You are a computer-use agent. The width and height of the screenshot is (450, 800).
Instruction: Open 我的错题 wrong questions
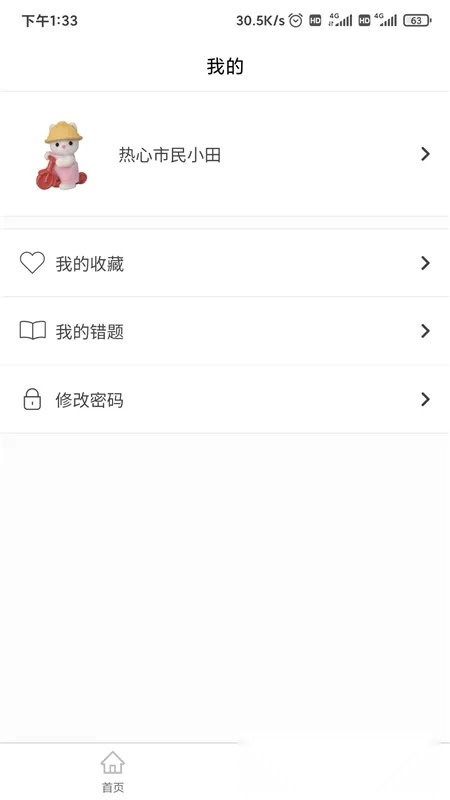225,331
